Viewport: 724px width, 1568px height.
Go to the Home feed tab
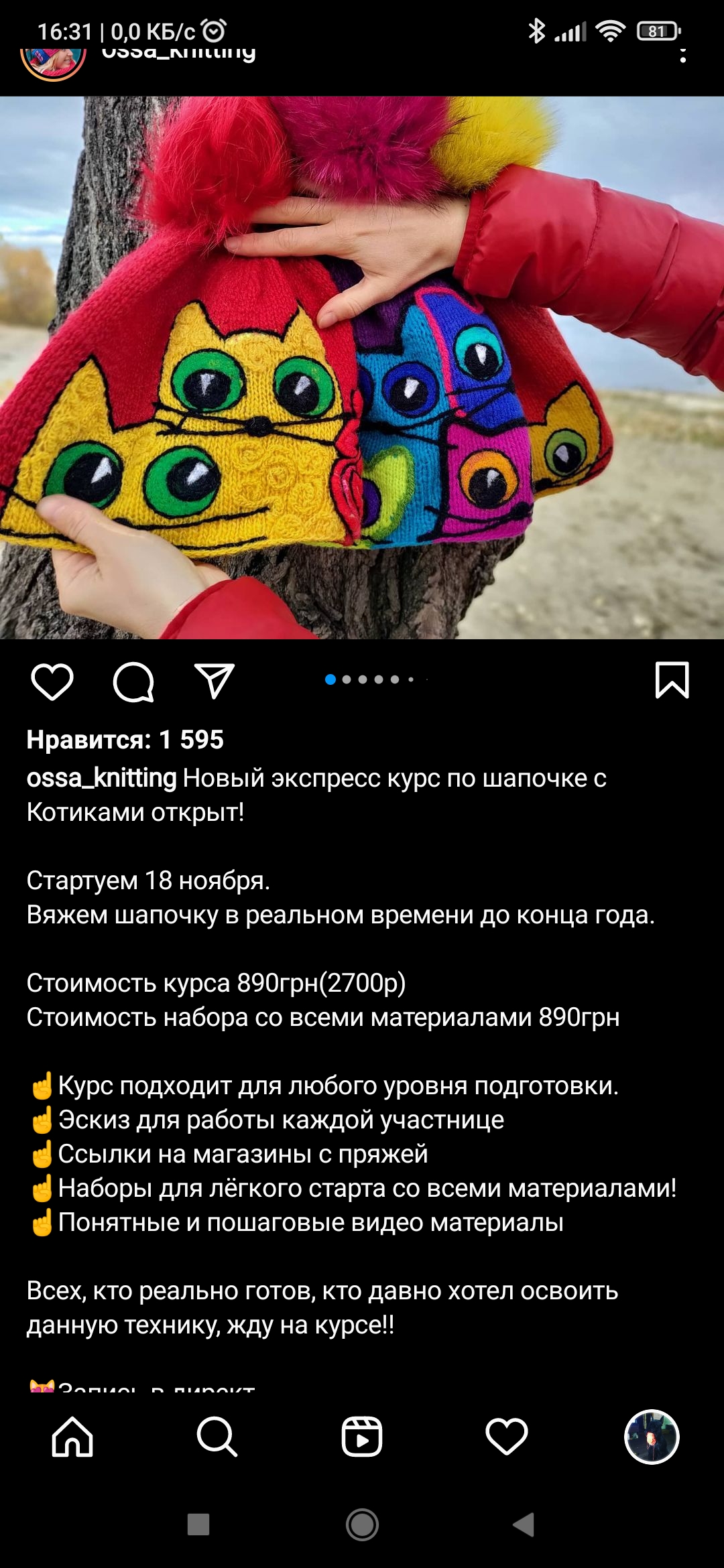click(72, 1437)
